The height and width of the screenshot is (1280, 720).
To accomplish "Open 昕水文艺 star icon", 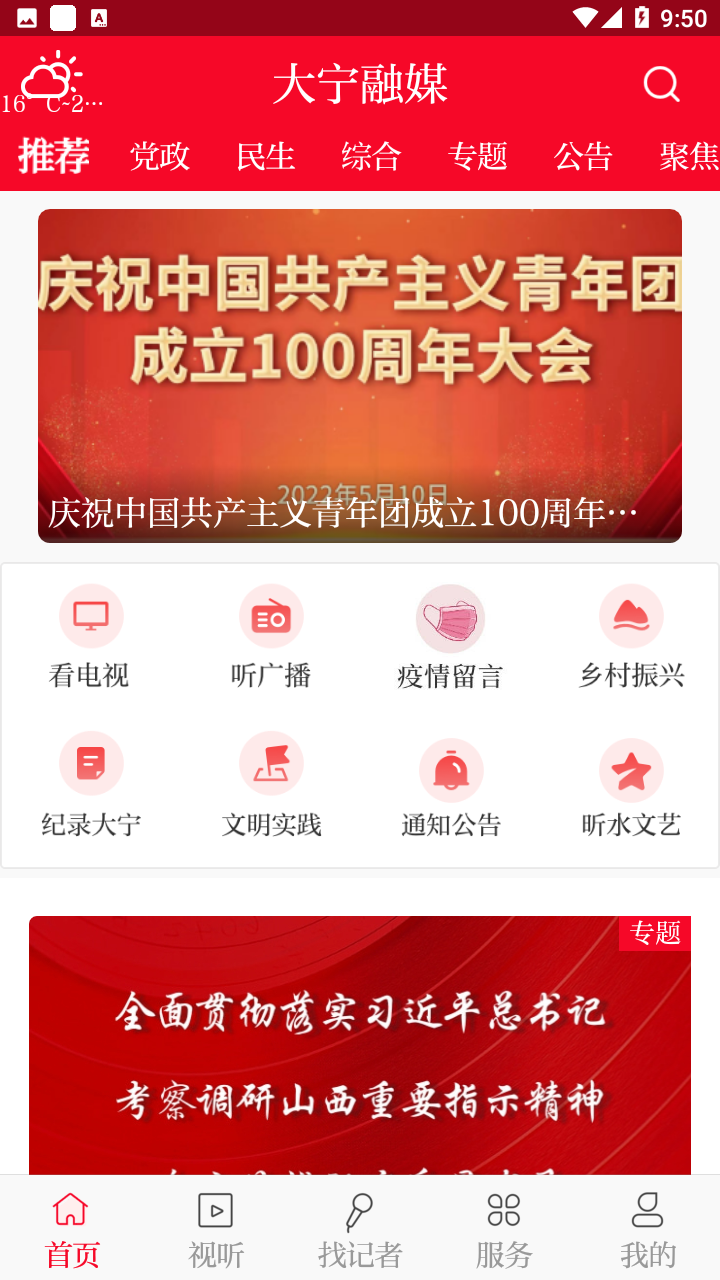I will (x=631, y=771).
